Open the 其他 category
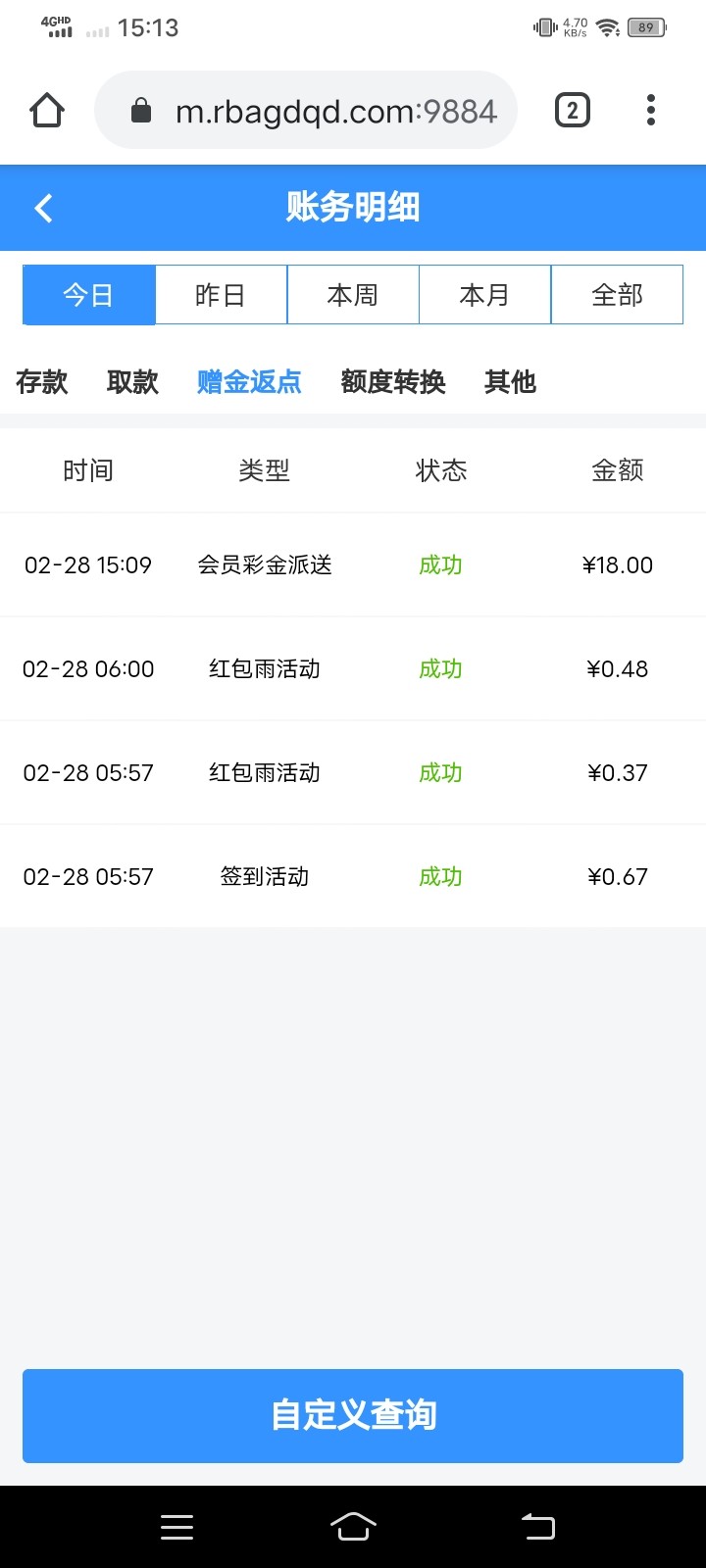This screenshot has width=706, height=1568. pyautogui.click(x=510, y=382)
